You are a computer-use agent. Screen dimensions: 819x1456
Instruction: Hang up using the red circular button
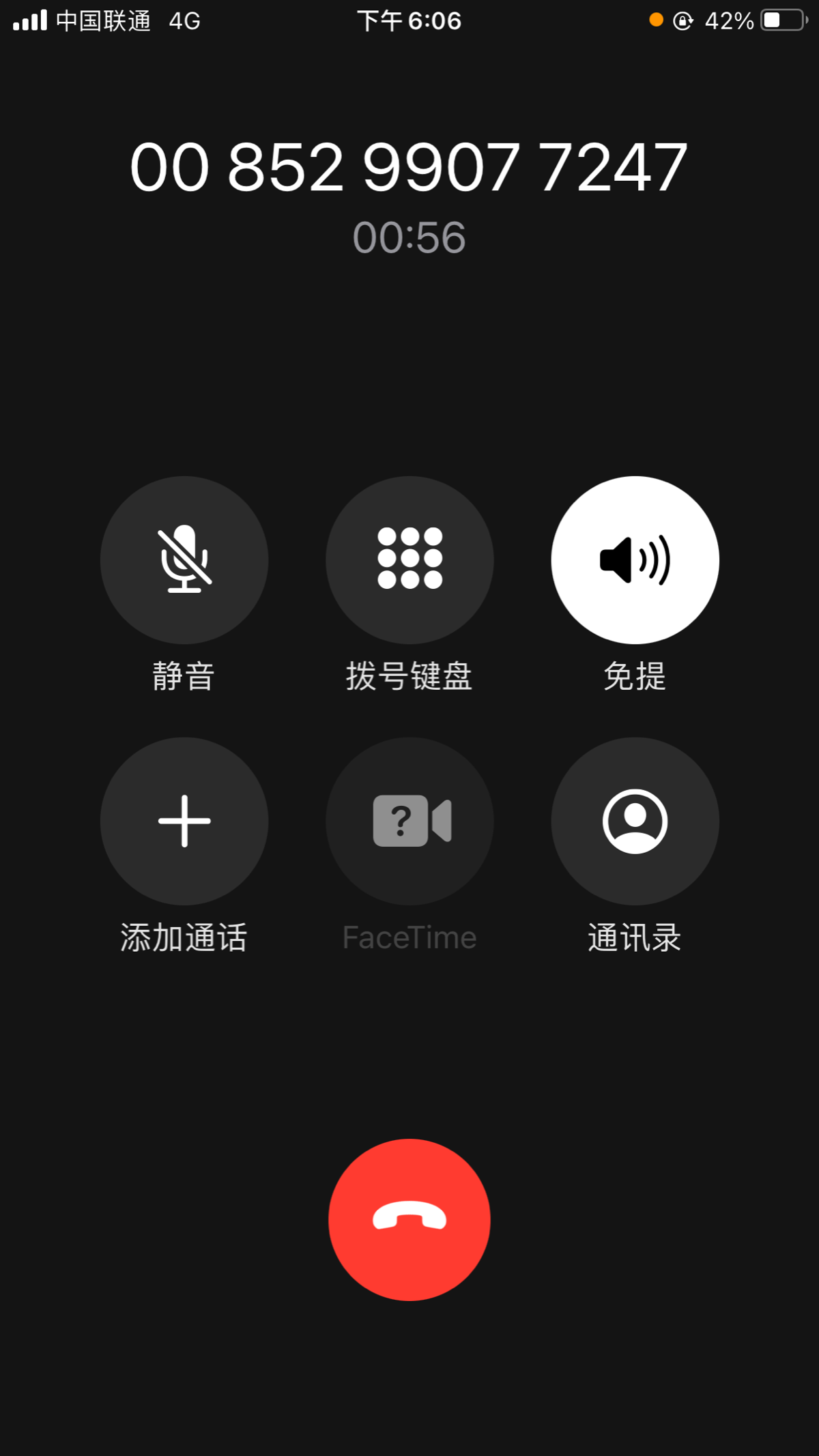coord(409,1220)
